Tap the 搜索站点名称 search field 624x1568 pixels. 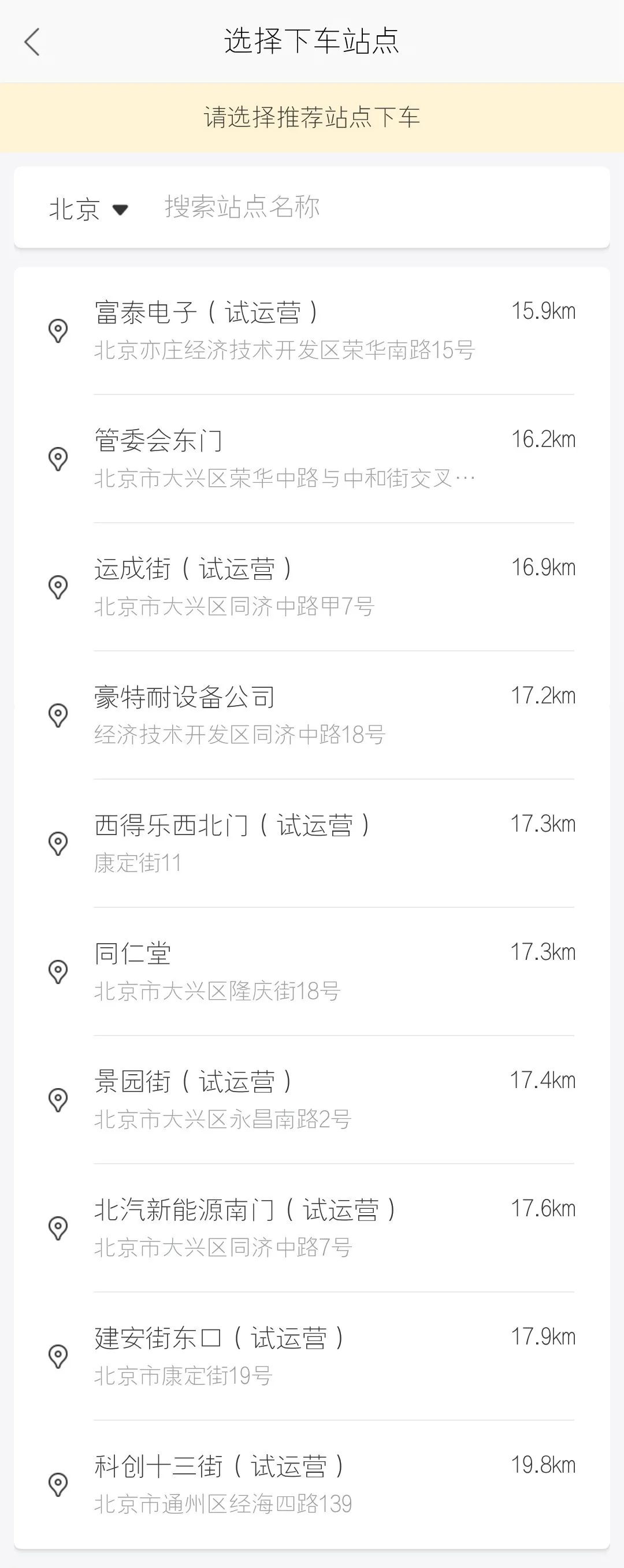[x=365, y=207]
